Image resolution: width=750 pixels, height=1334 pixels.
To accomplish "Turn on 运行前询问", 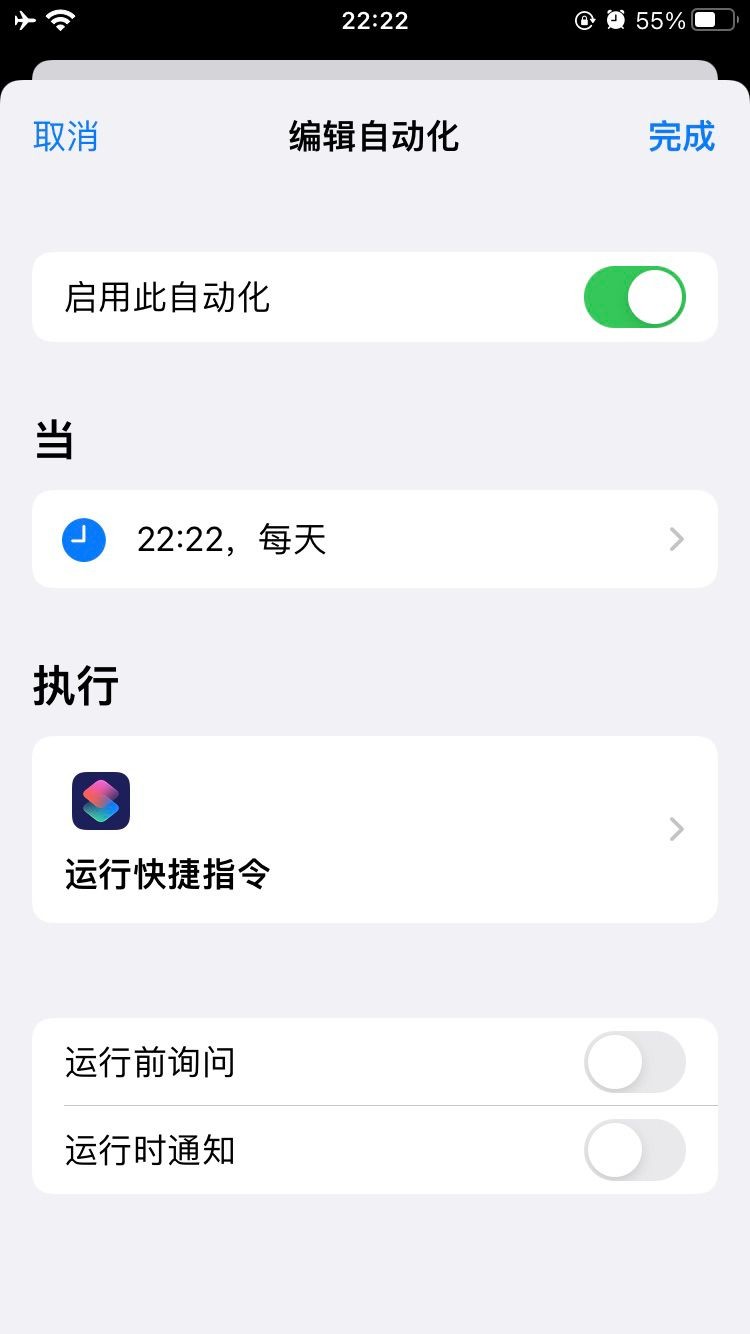I will (x=634, y=1062).
